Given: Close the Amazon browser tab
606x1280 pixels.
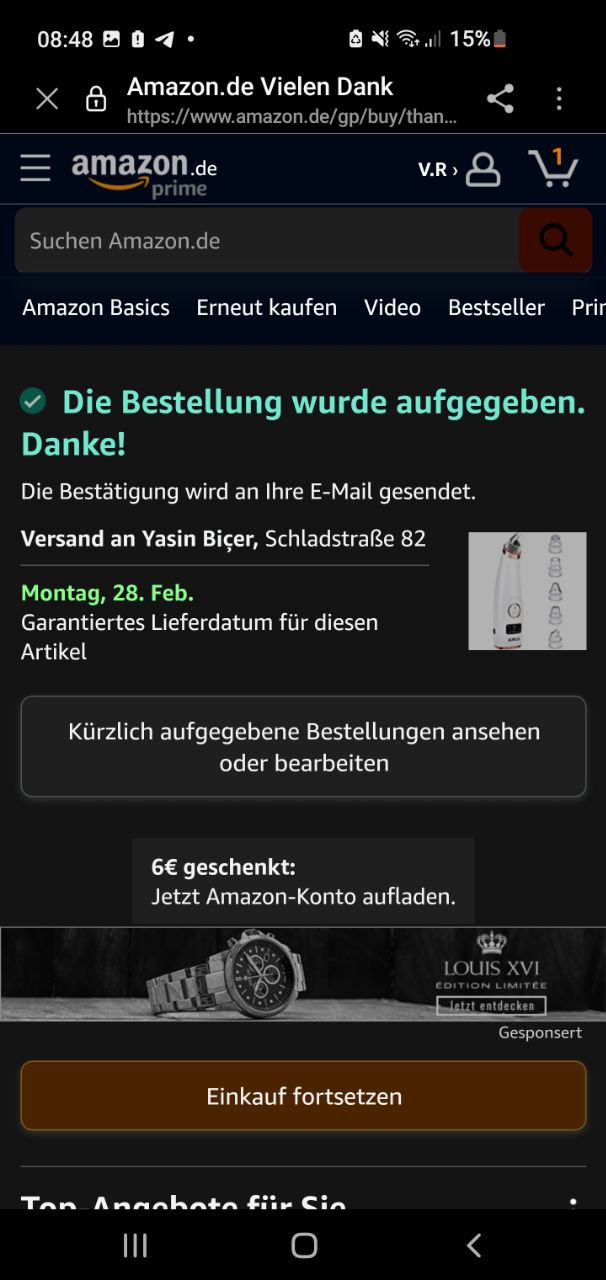Looking at the screenshot, I should coord(47,98).
